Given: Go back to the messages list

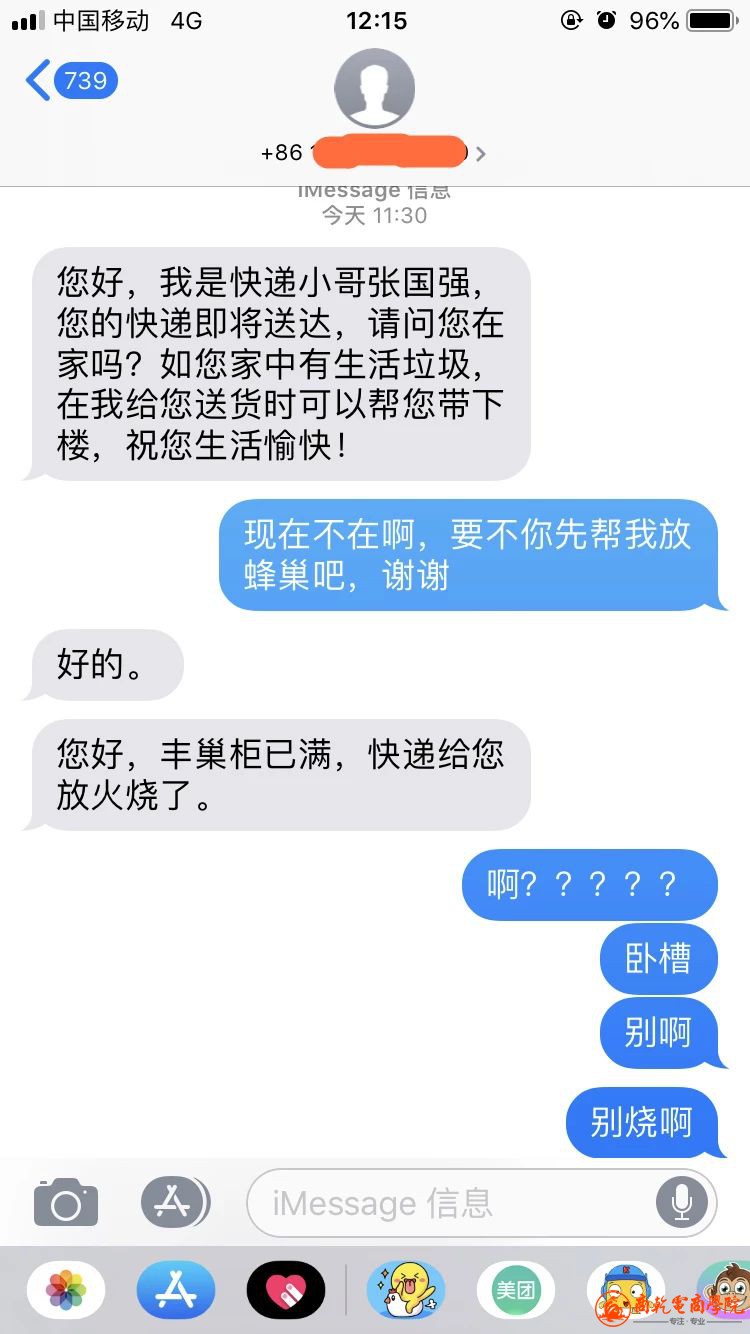Looking at the screenshot, I should point(70,81).
